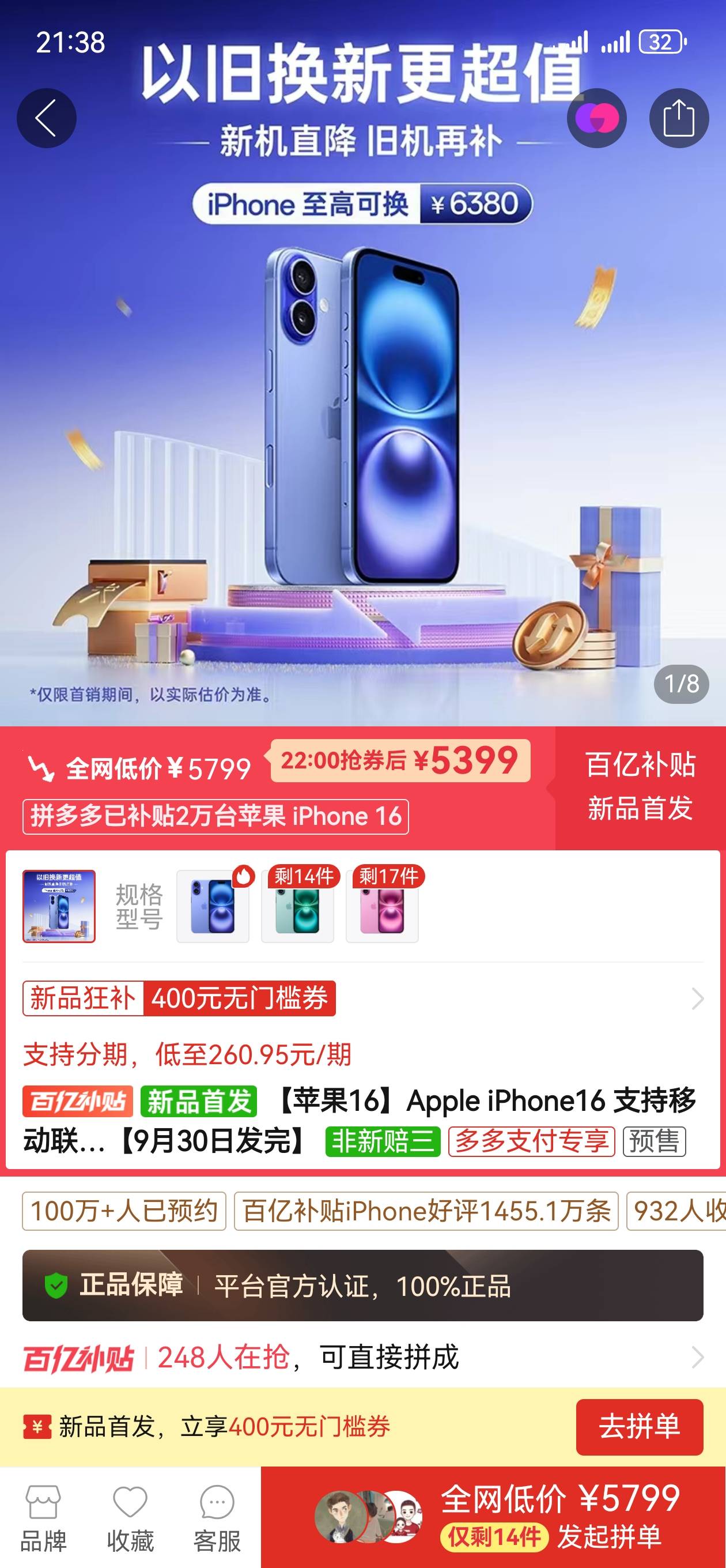Image resolution: width=726 pixels, height=1568 pixels.
Task: Add this item to 收藏 favorites
Action: [x=130, y=1517]
